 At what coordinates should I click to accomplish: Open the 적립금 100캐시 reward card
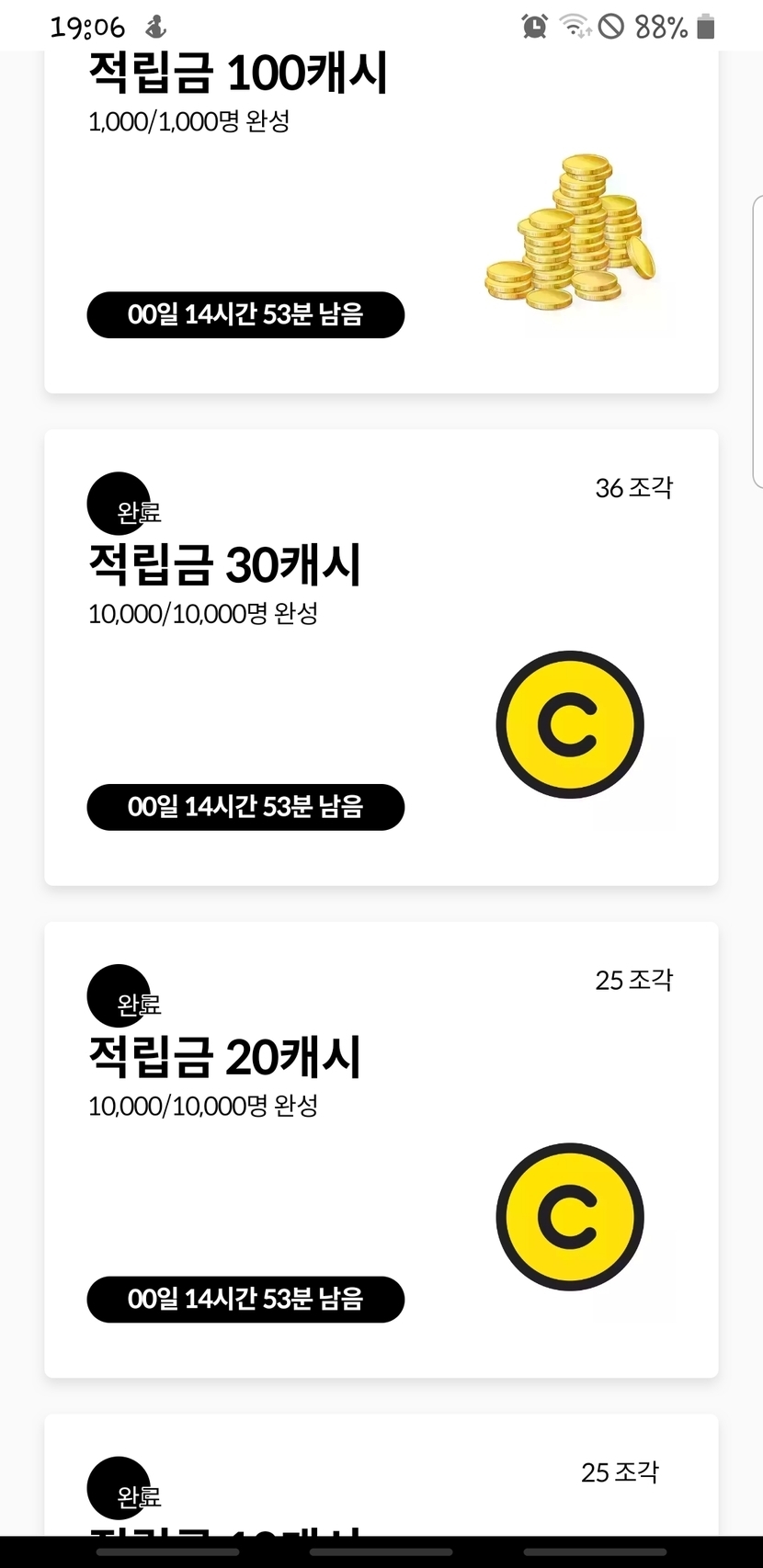click(381, 221)
